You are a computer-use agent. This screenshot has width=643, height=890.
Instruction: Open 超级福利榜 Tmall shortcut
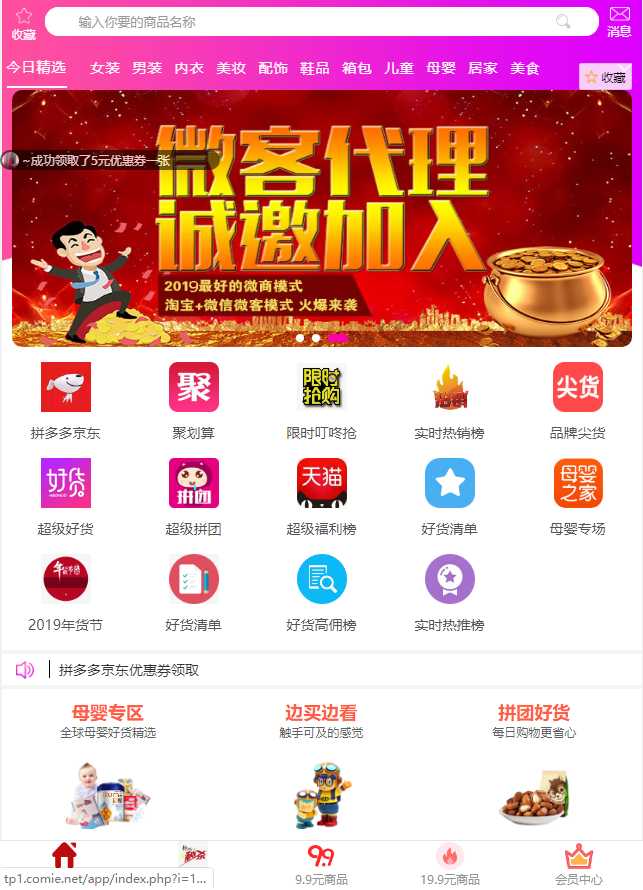pyautogui.click(x=321, y=496)
